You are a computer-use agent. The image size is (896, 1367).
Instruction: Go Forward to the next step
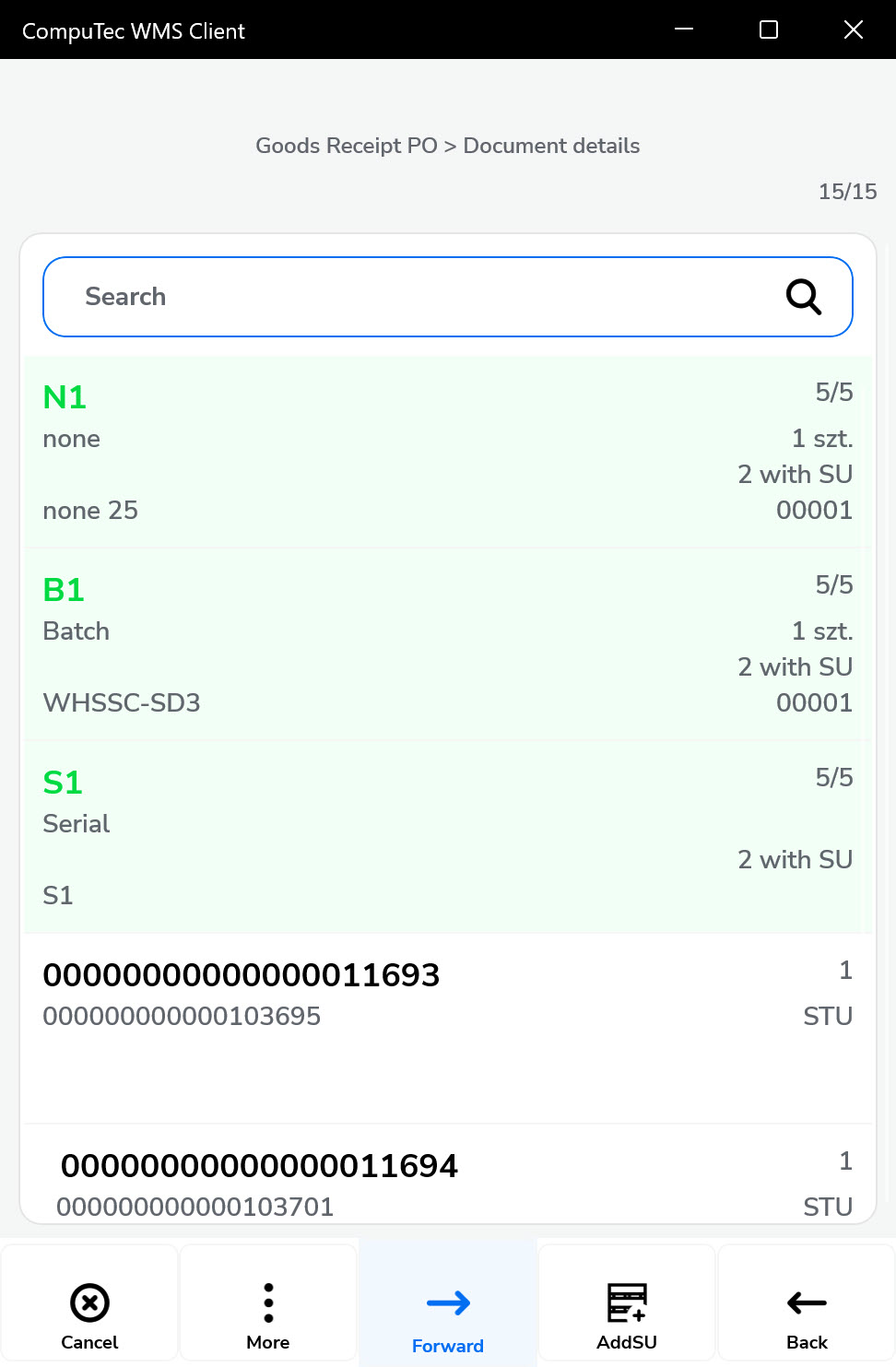(448, 1315)
